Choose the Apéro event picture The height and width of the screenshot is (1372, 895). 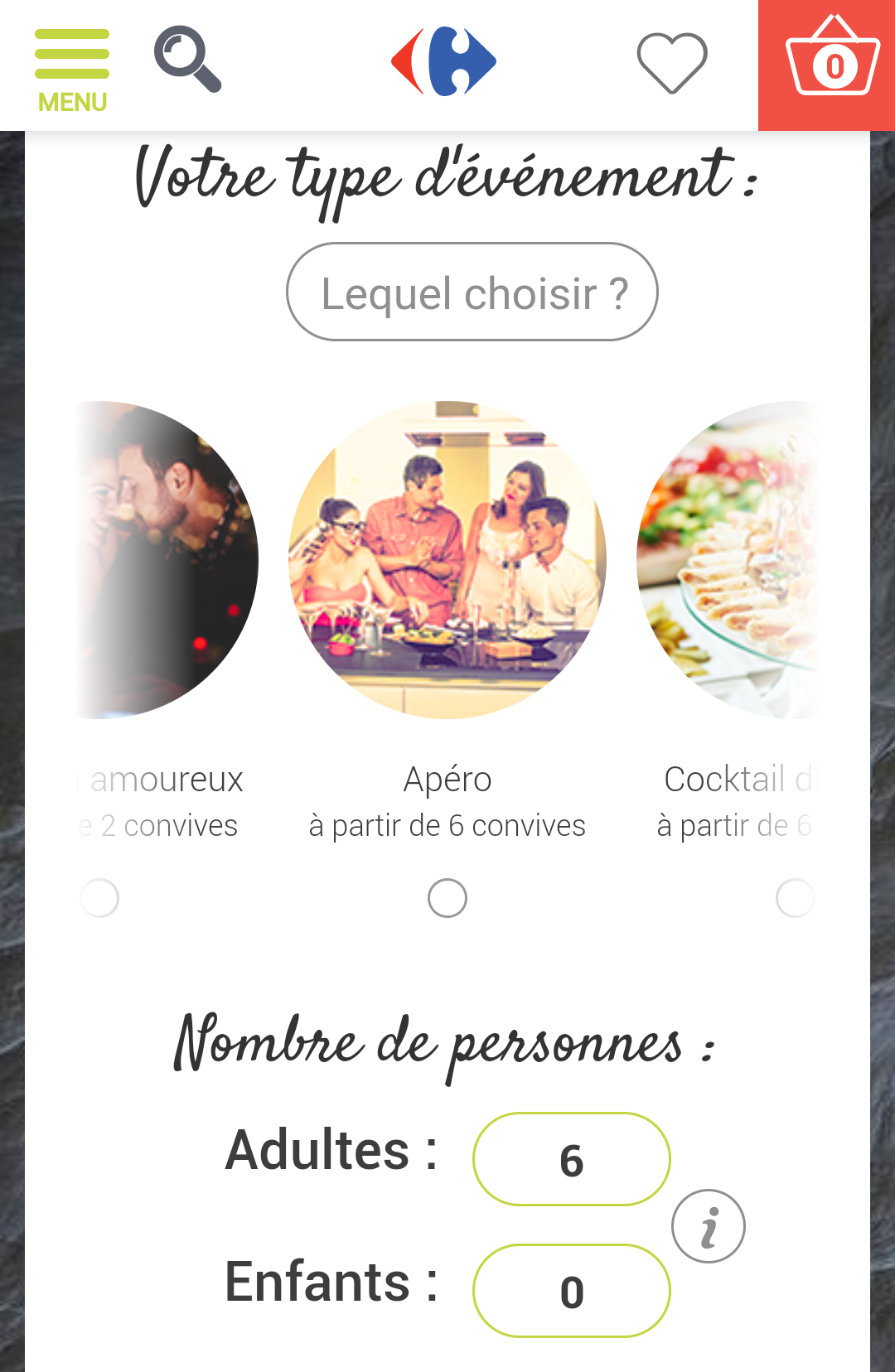coord(447,560)
